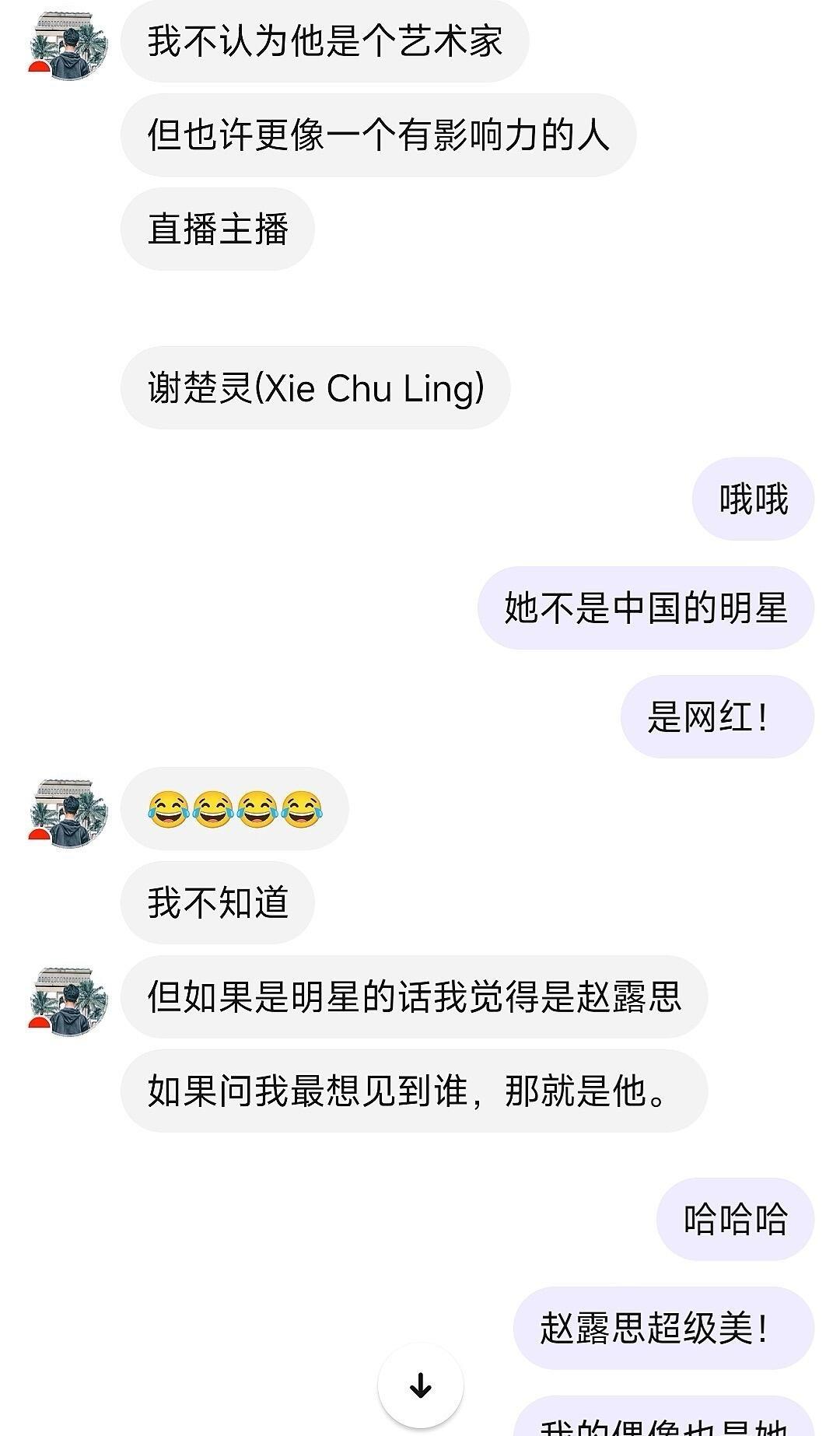Jump to latest messages with down arrow
Viewport: 840px width, 1436px height.
(x=420, y=1385)
